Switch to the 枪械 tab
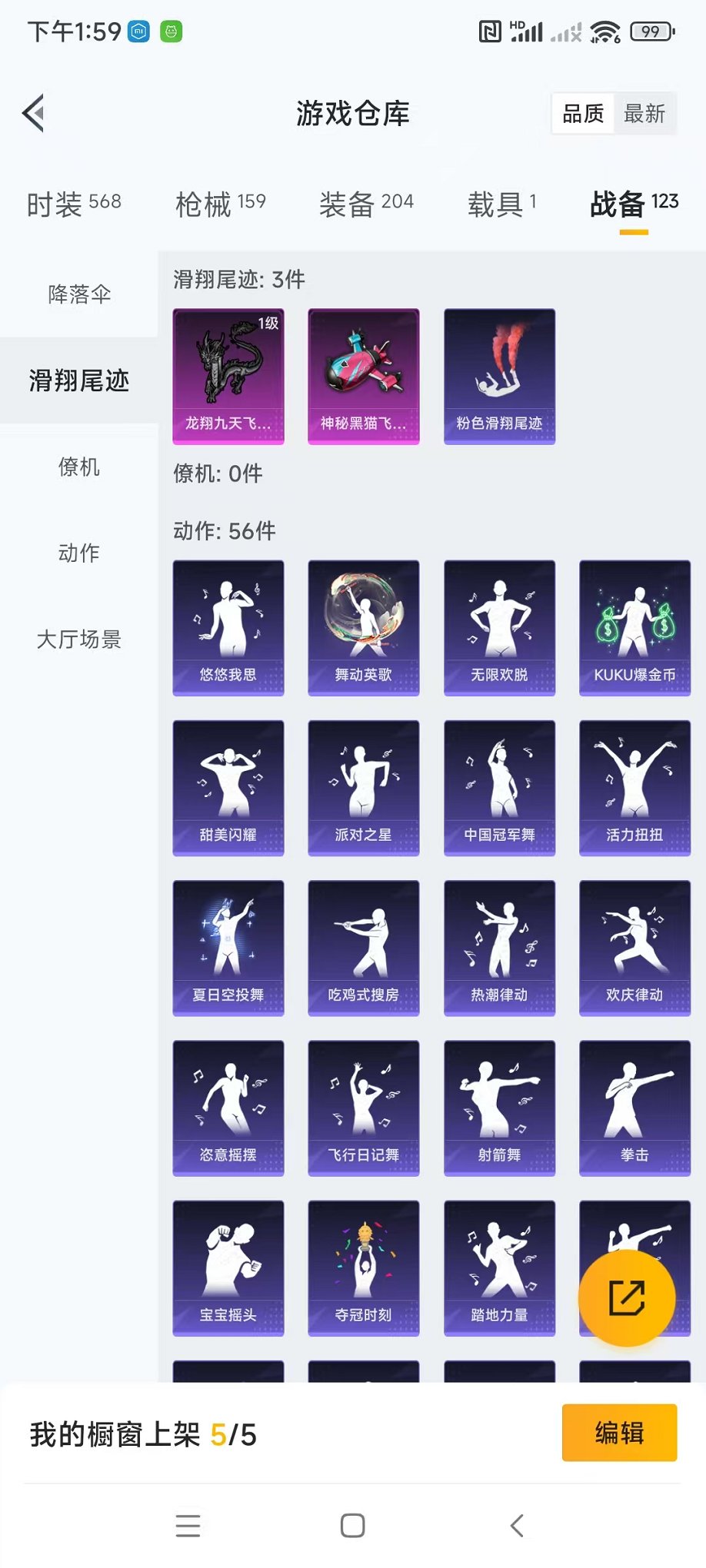706x1568 pixels. point(220,204)
